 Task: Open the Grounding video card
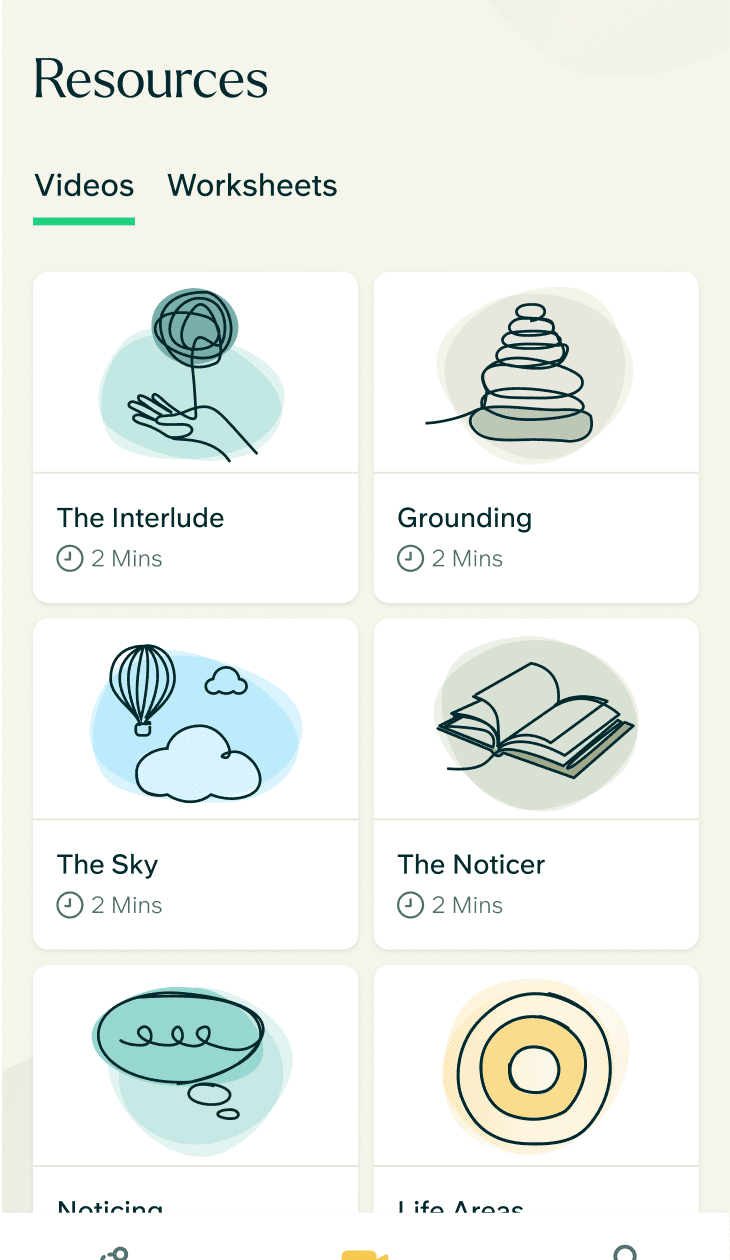point(536,437)
